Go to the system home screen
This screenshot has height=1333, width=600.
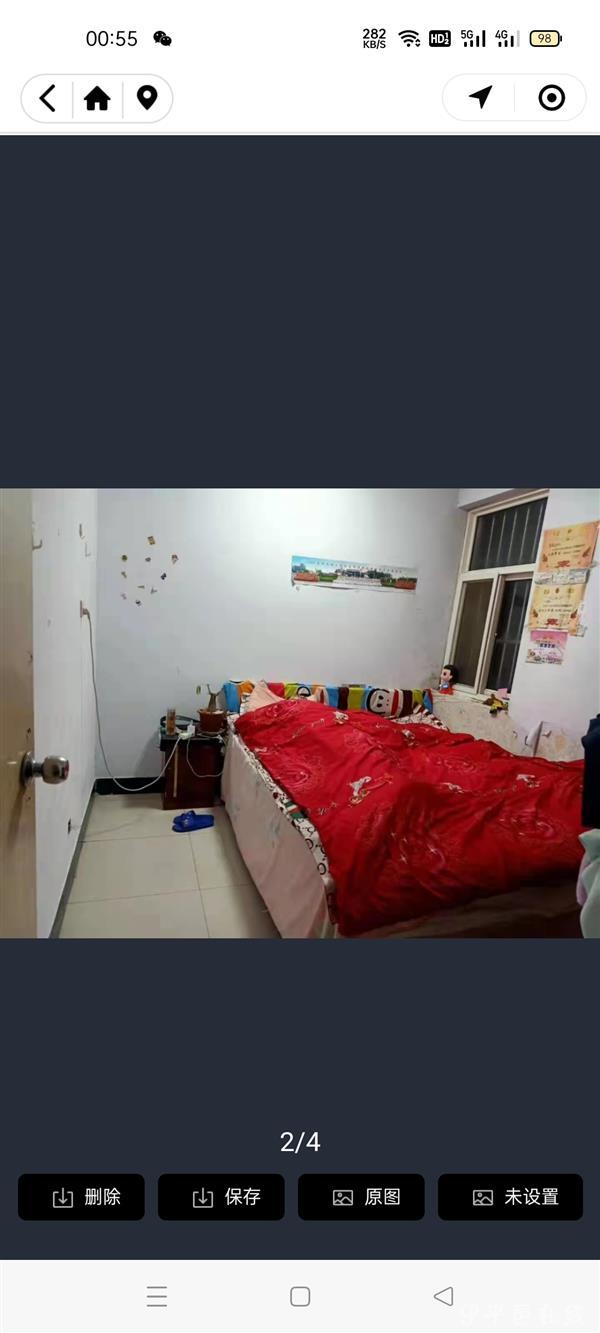coord(300,1297)
